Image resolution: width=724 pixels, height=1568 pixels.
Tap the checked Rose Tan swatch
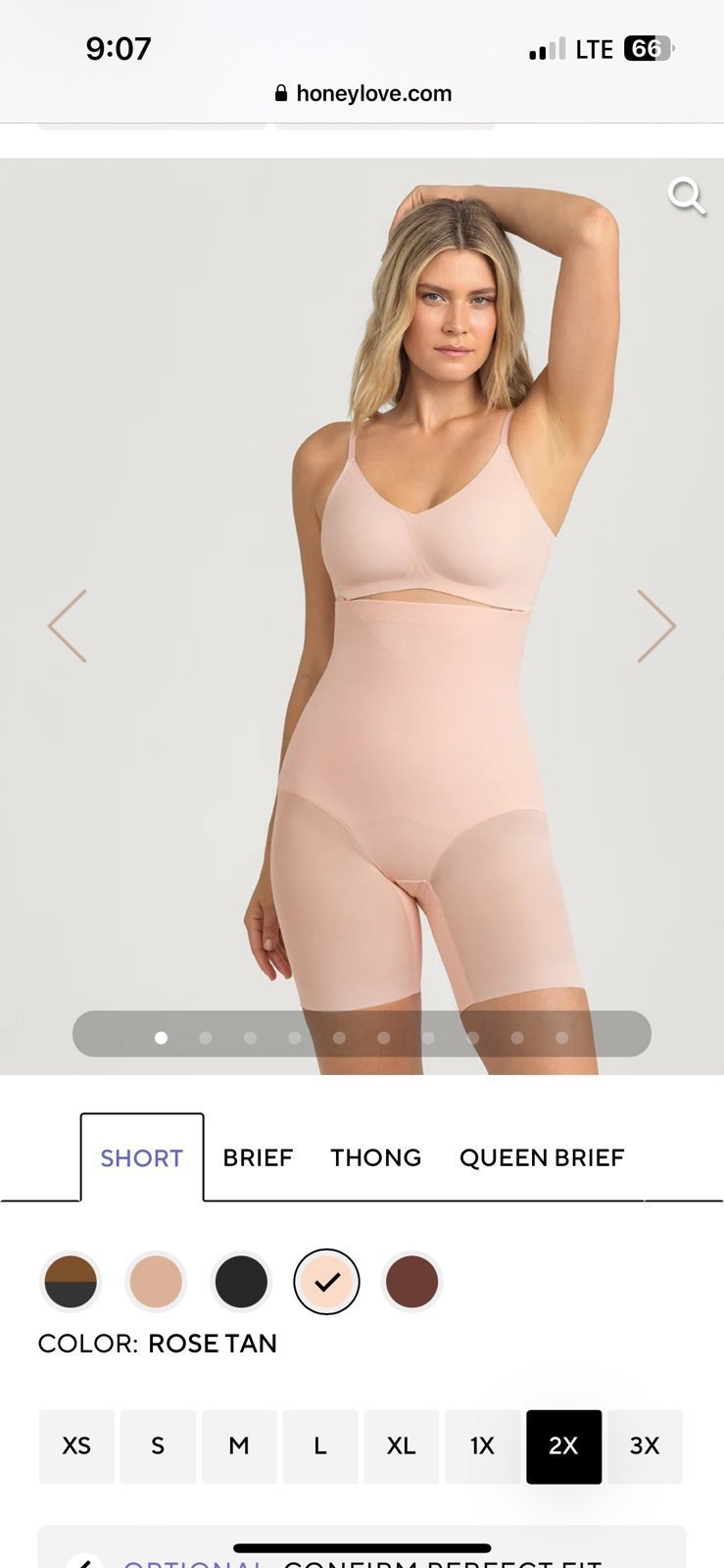(x=326, y=1281)
